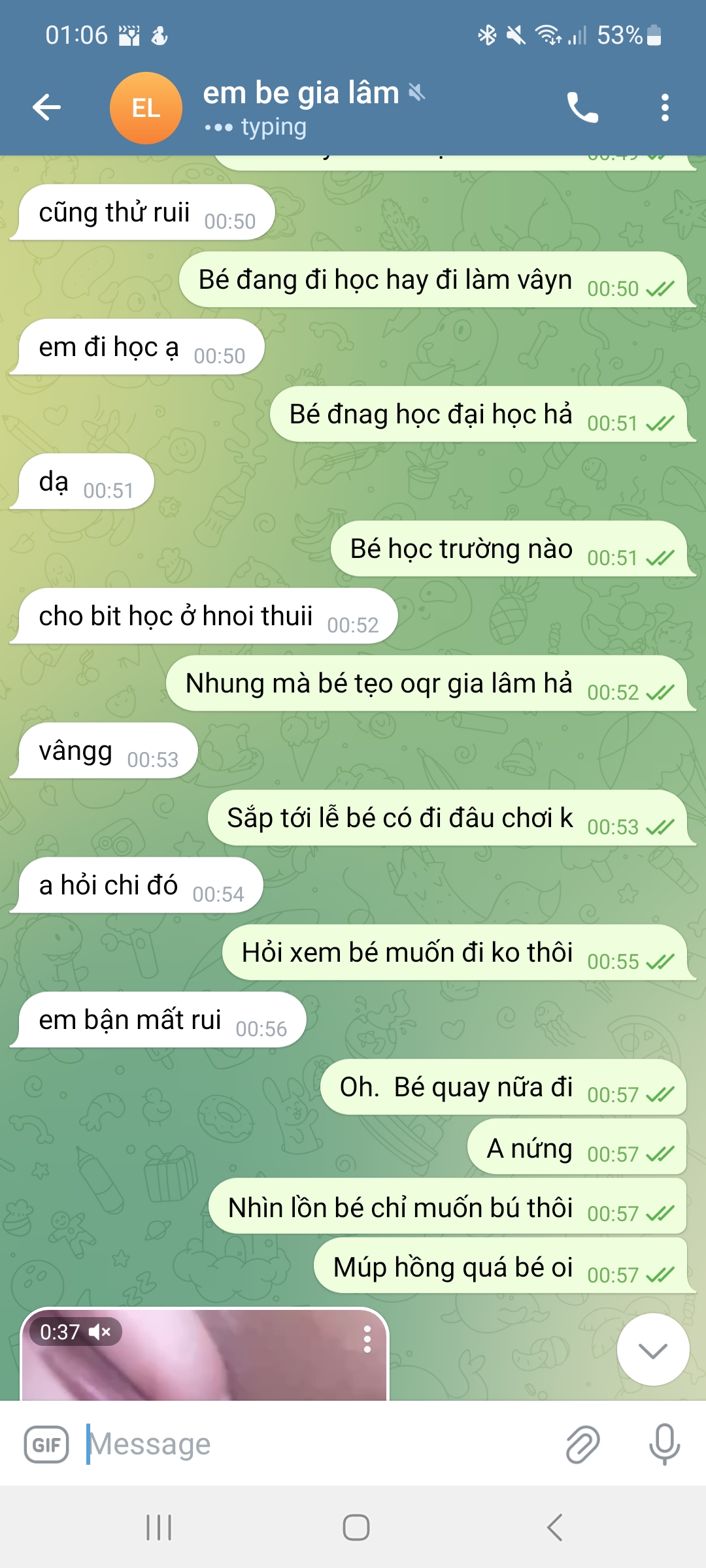Open the EL contact avatar
706x1568 pixels.
[x=146, y=108]
